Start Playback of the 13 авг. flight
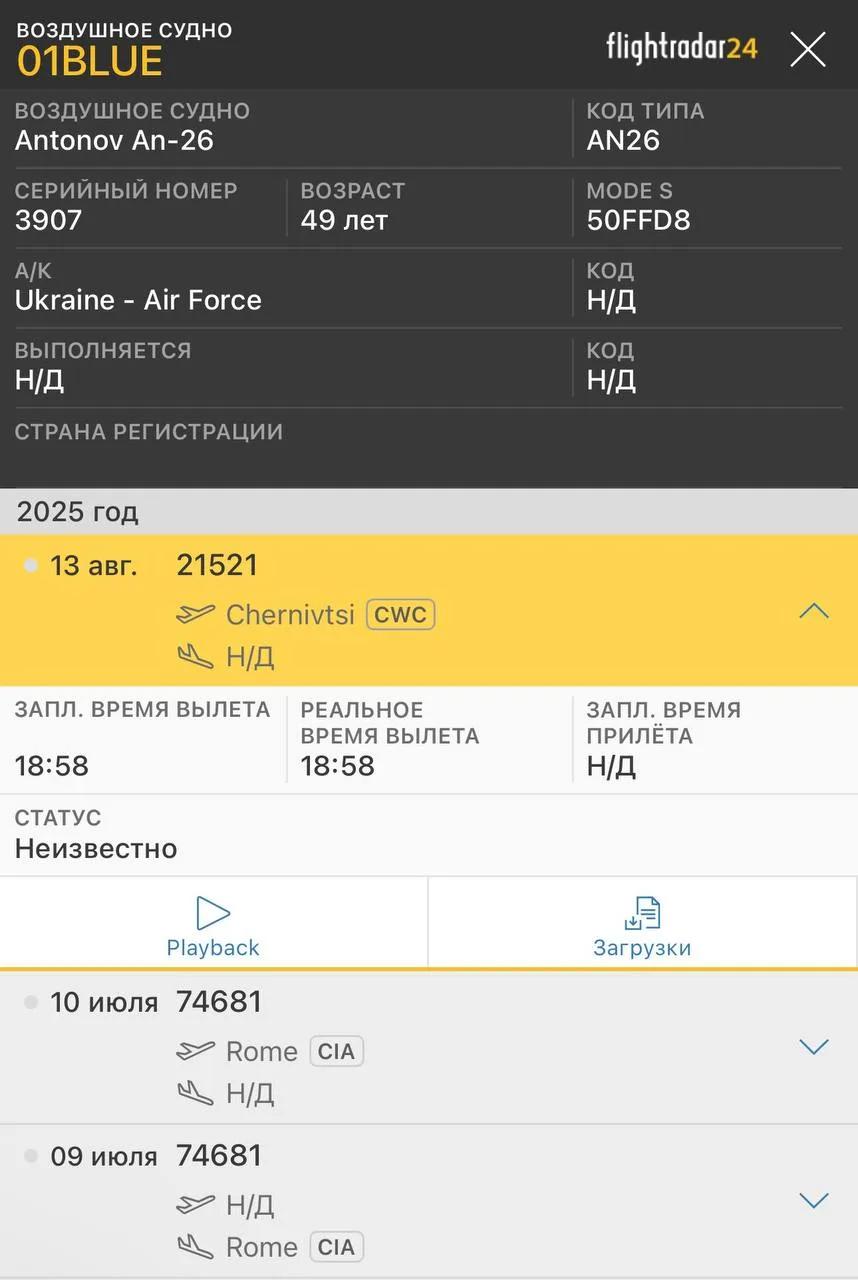 [x=213, y=927]
